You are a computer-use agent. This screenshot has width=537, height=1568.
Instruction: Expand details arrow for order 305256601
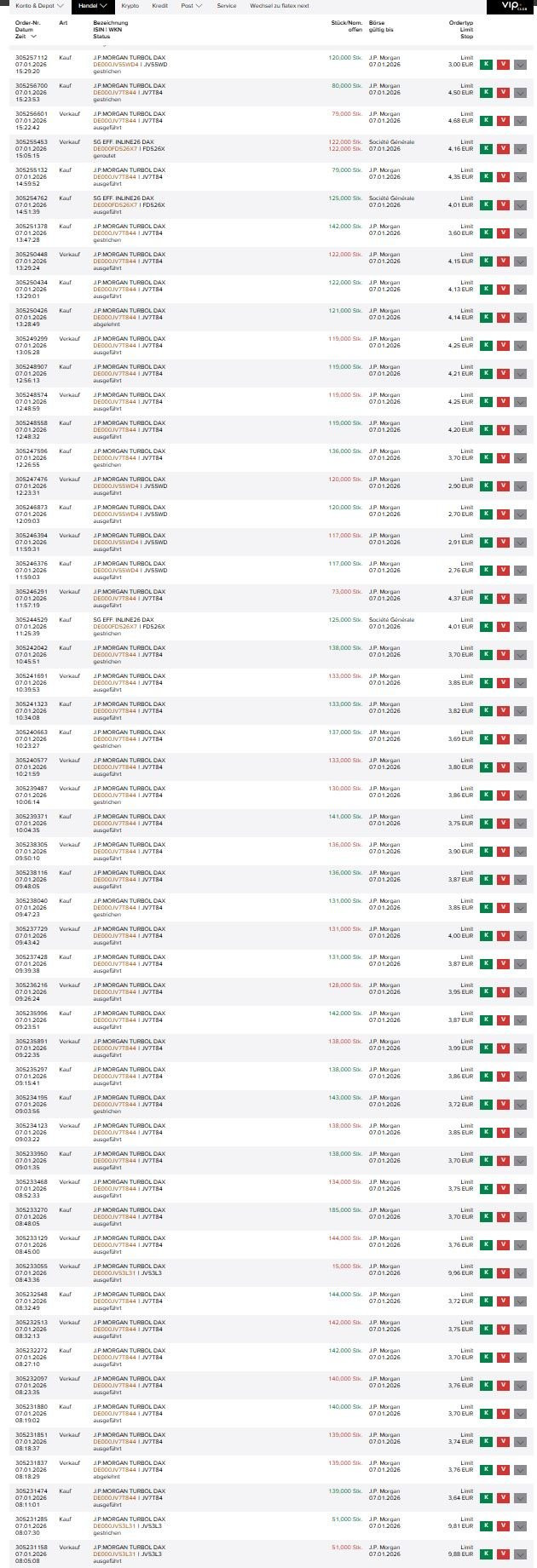[520, 120]
